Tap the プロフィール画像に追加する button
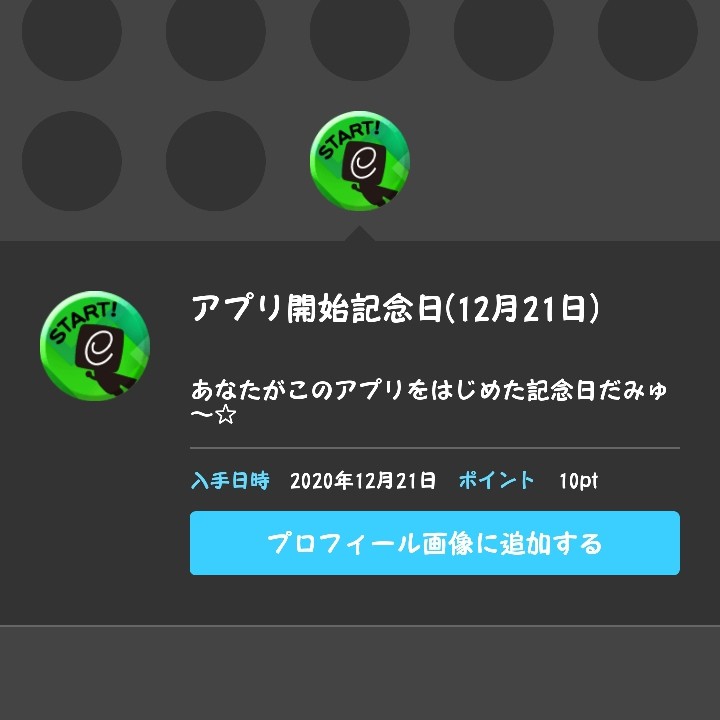This screenshot has width=720, height=720. tap(434, 543)
